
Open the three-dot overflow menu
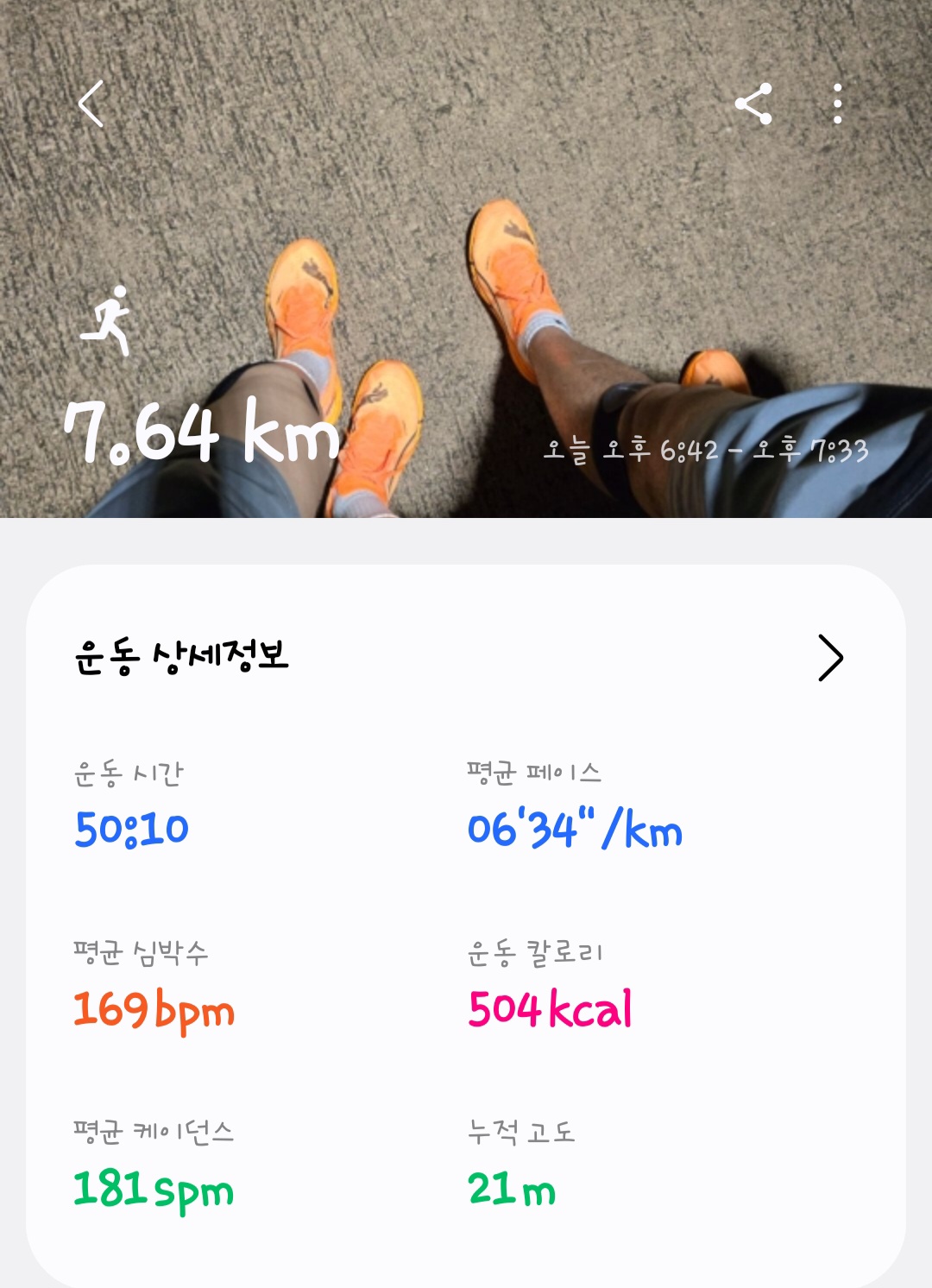click(837, 104)
